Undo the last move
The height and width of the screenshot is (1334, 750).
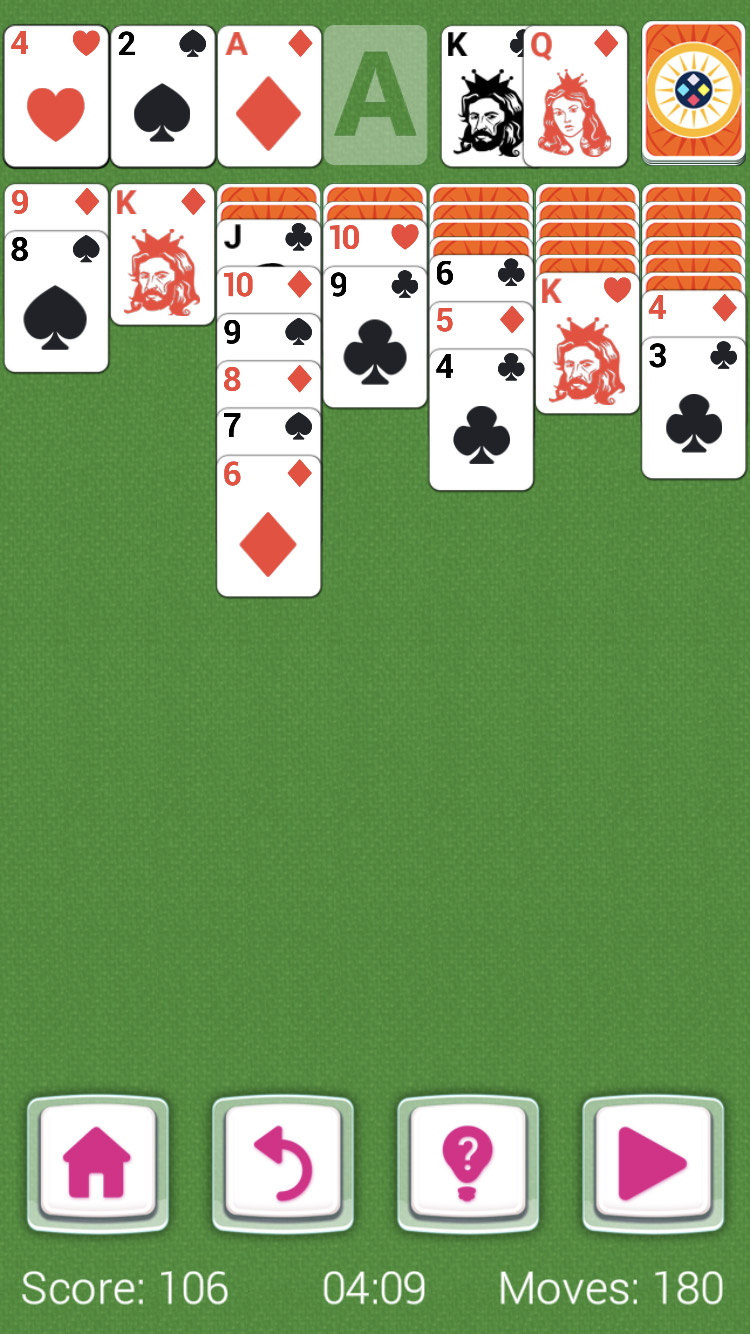(x=283, y=1164)
